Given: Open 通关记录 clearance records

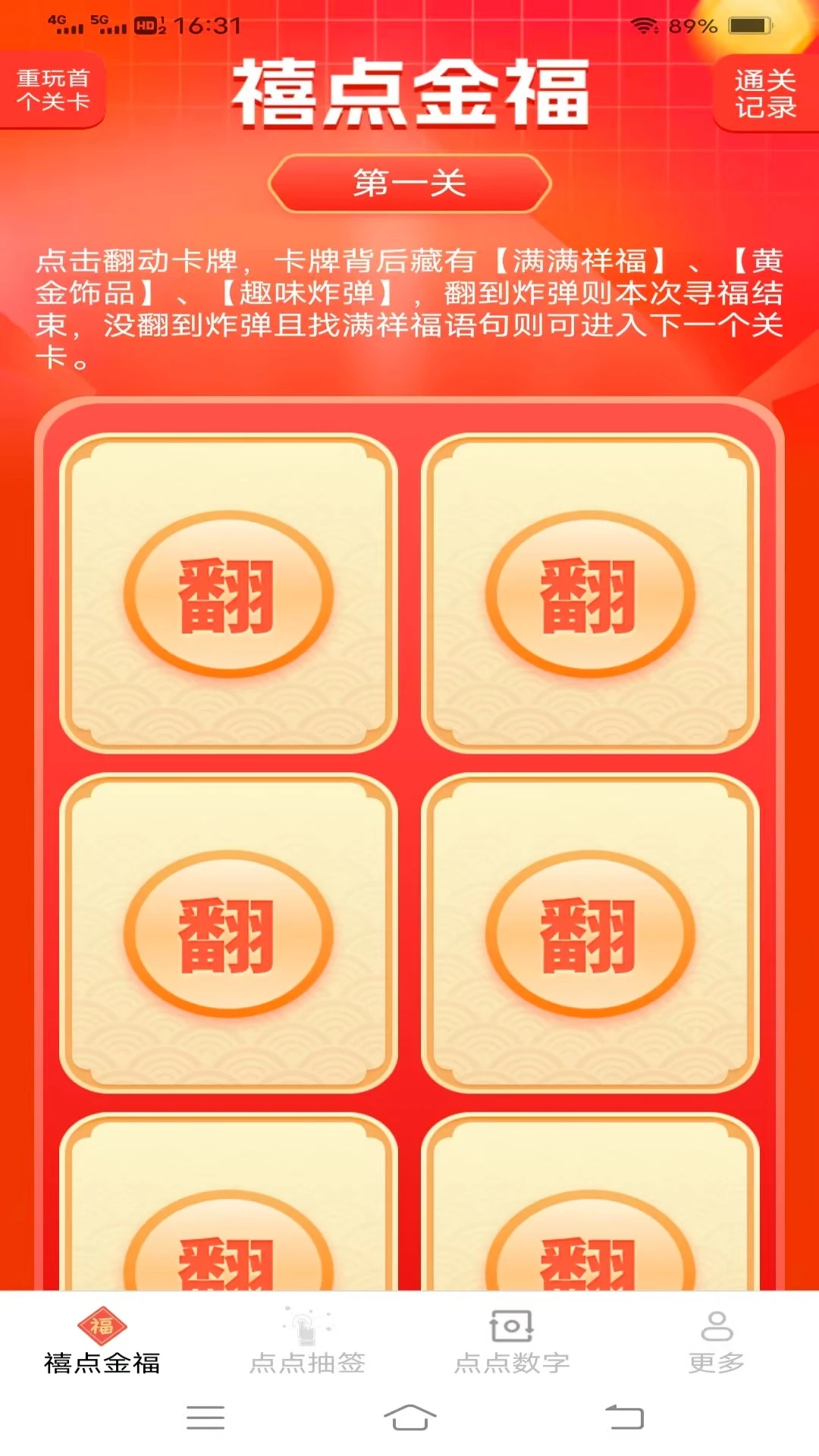Looking at the screenshot, I should click(764, 93).
